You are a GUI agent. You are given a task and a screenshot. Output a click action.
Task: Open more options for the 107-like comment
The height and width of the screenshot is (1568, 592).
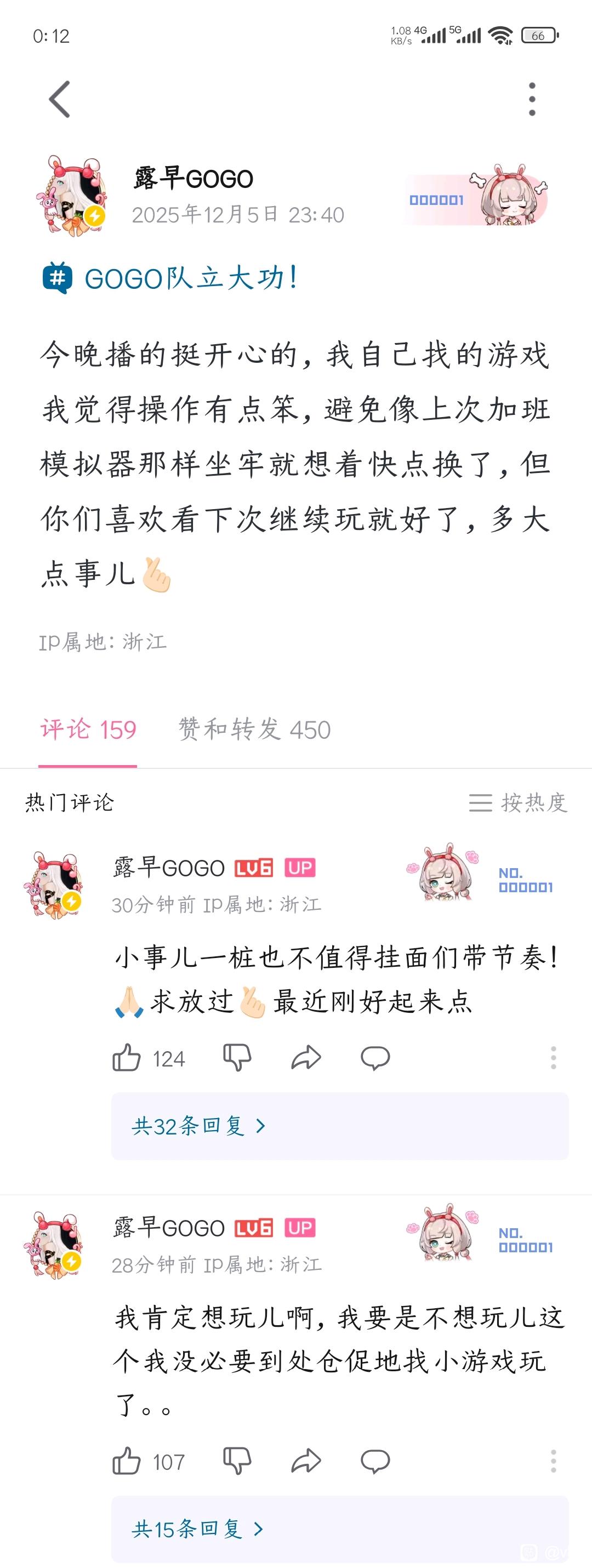(553, 1461)
